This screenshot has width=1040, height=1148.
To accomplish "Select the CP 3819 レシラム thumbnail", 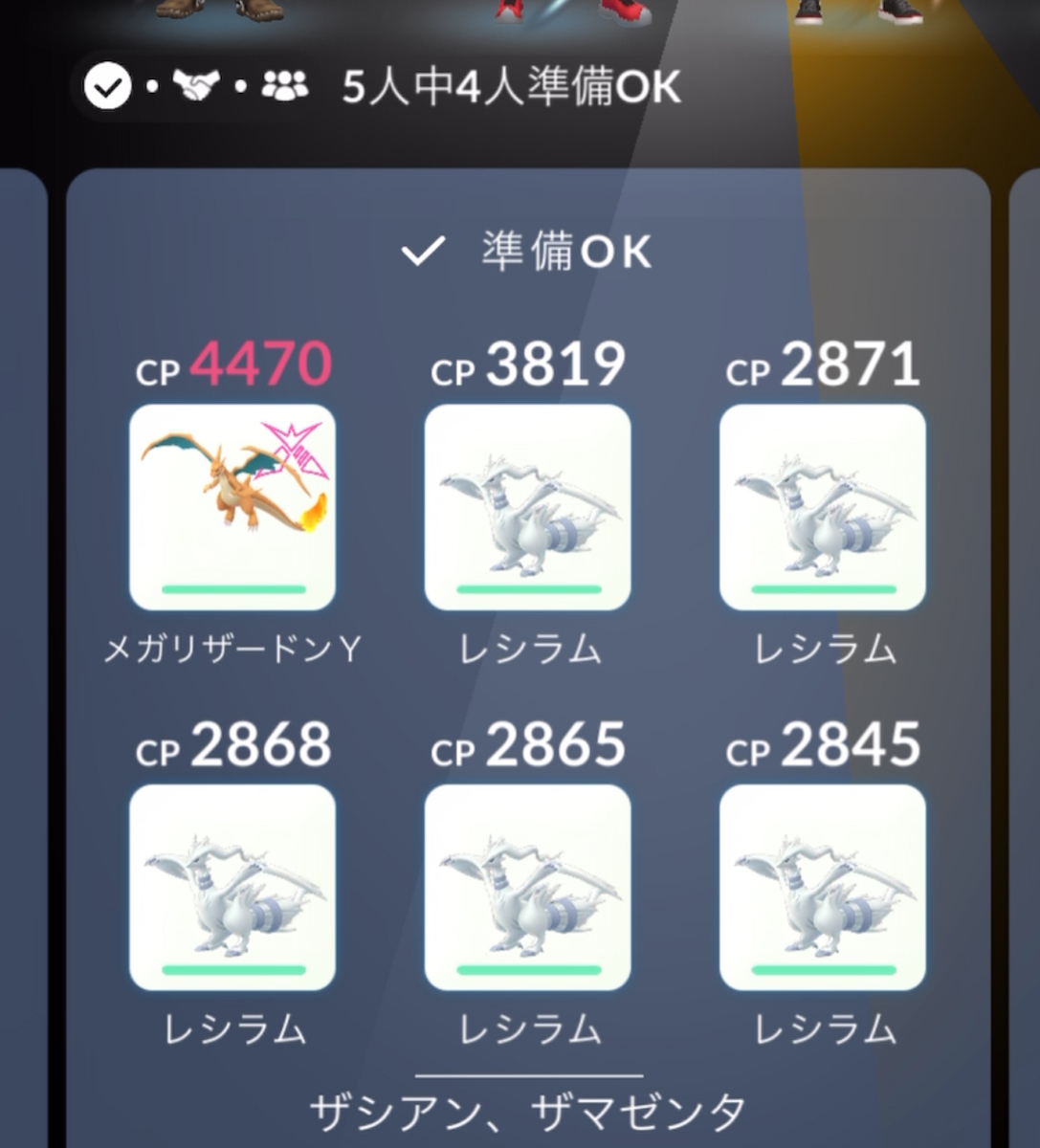I will point(527,504).
